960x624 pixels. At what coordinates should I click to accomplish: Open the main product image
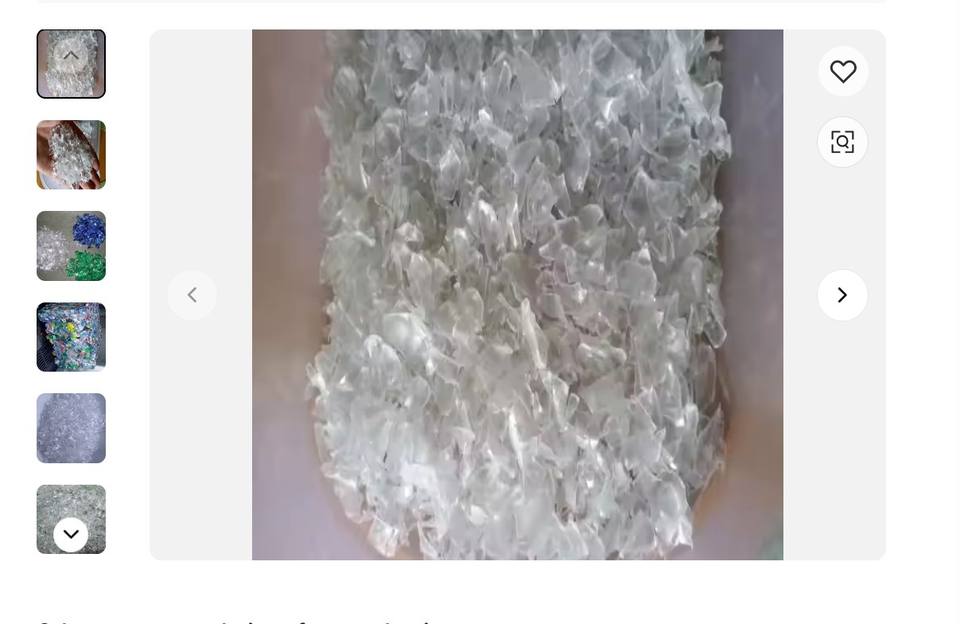[x=517, y=295]
